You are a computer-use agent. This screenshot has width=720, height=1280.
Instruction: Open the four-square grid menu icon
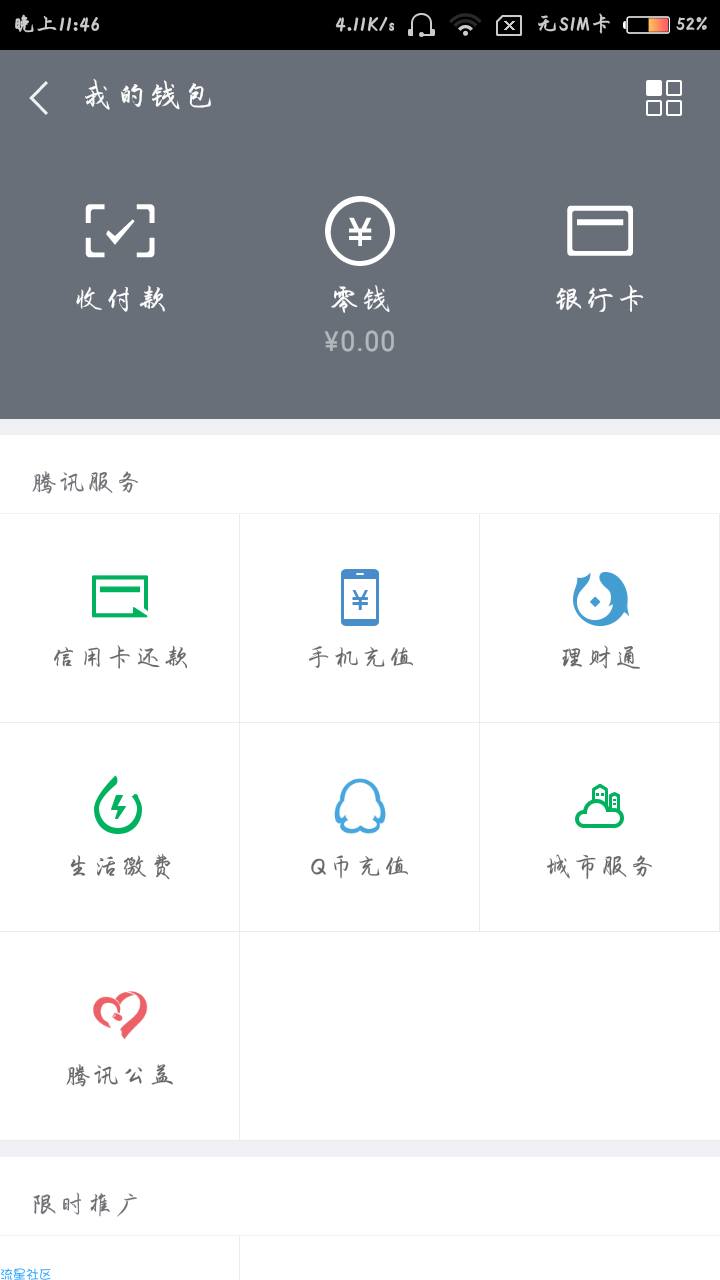(x=664, y=98)
